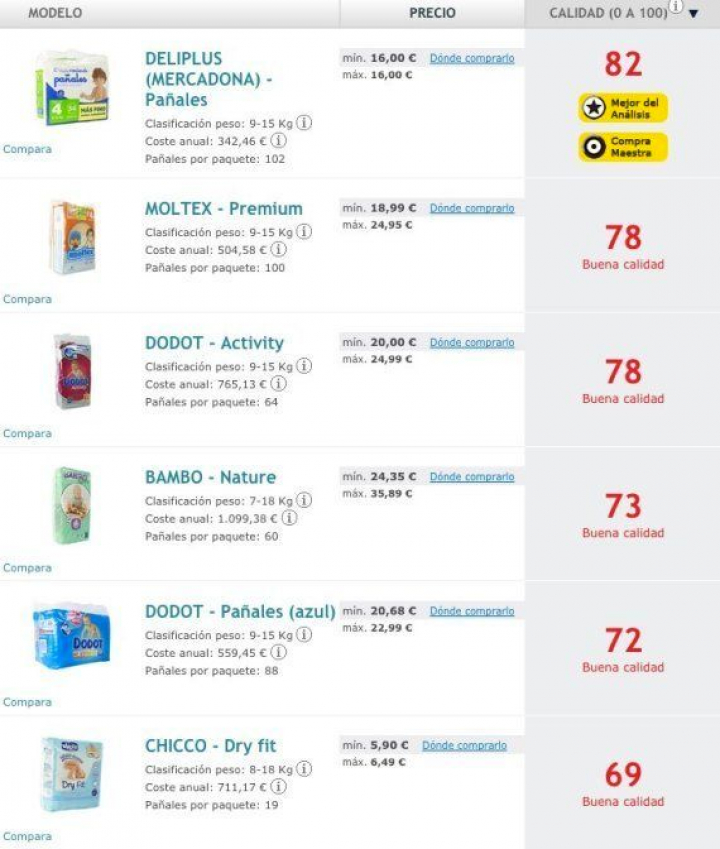This screenshot has width=720, height=849.
Task: Open Dónde comprarlo link for DODOT Activity
Action: click(x=471, y=342)
